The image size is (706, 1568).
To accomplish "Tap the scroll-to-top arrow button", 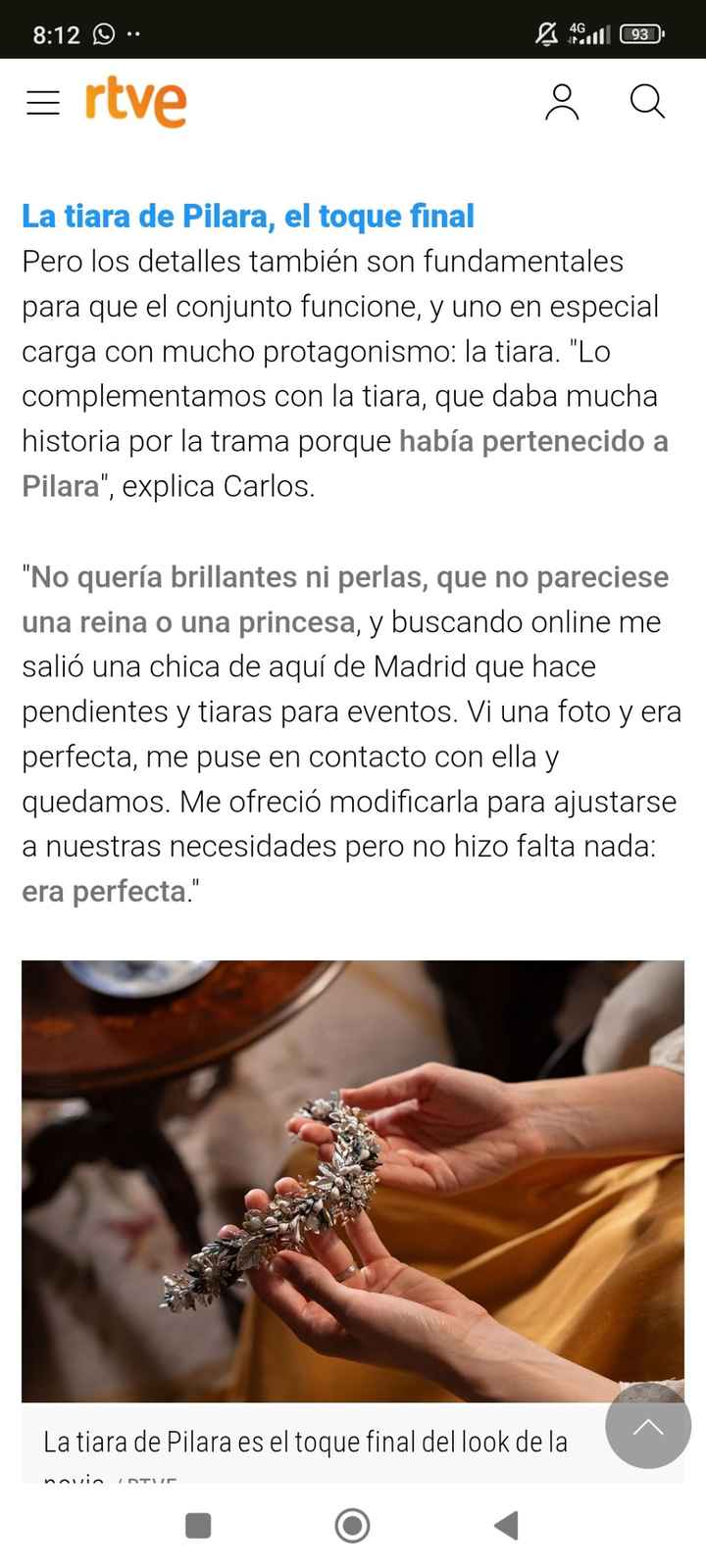I will pyautogui.click(x=648, y=1426).
